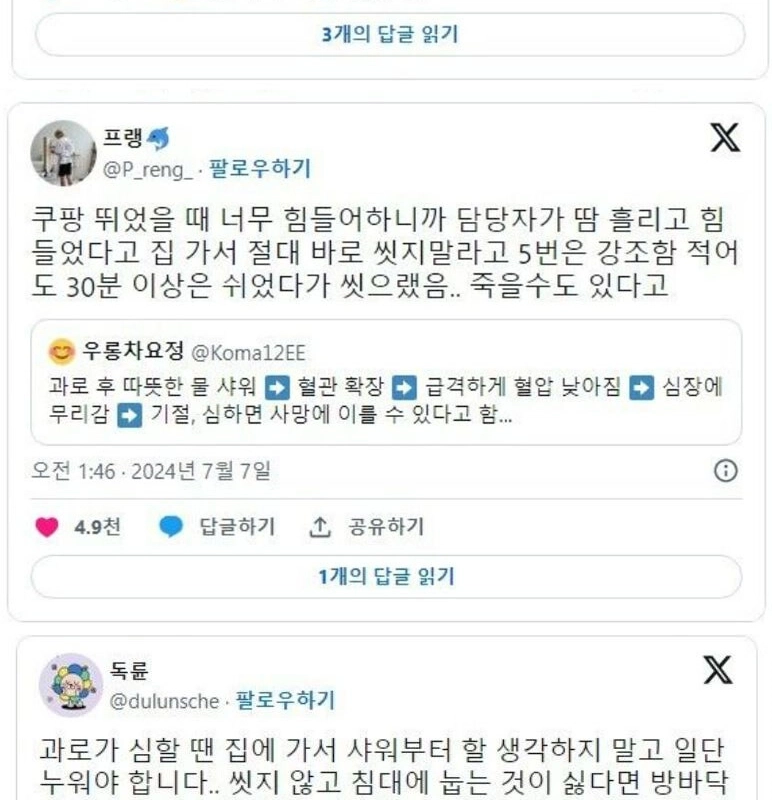Image resolution: width=772 pixels, height=800 pixels.
Task: Follow @P_reng_ via 팔로우하기
Action: click(260, 169)
